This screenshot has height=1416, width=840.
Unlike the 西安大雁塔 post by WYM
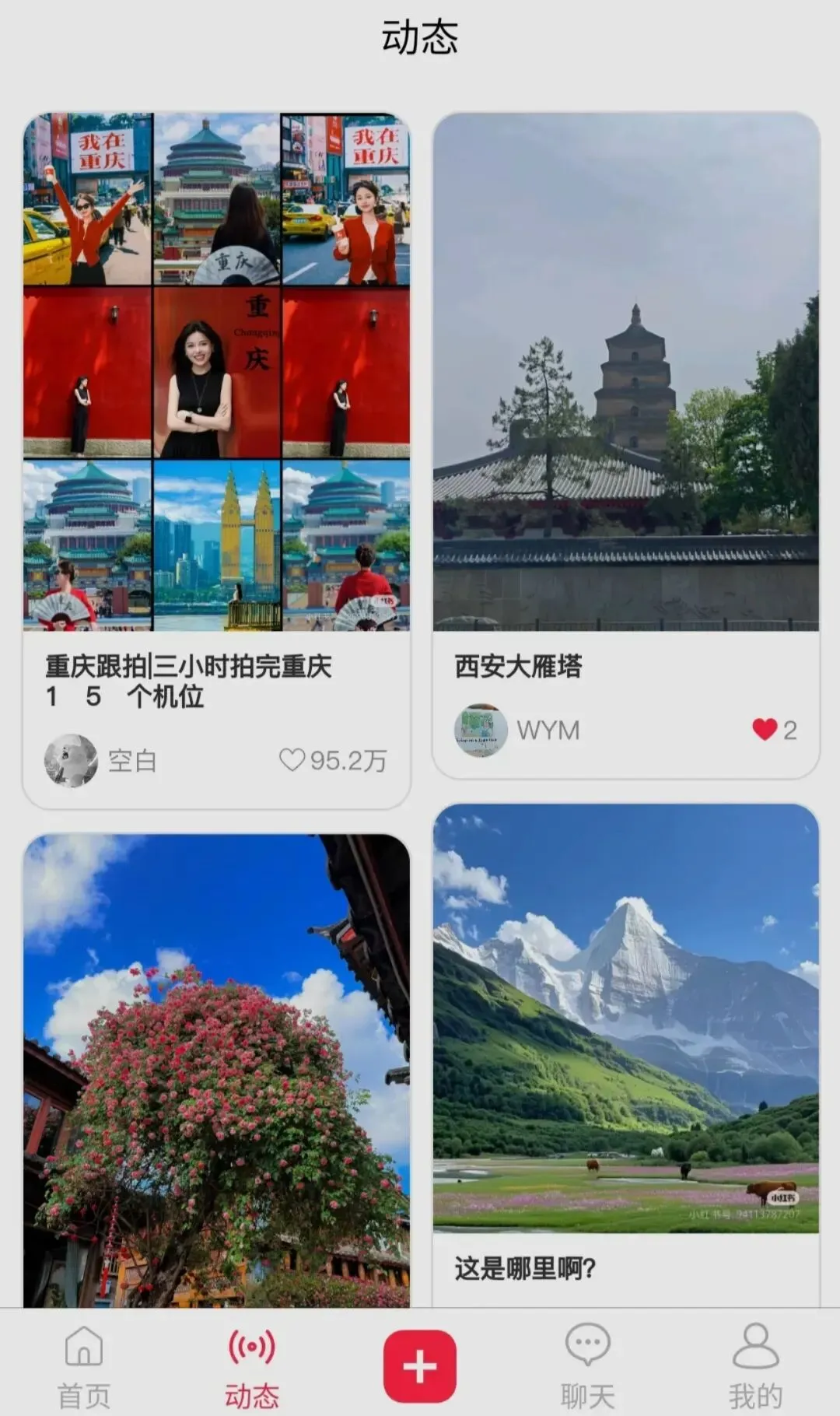tap(765, 730)
